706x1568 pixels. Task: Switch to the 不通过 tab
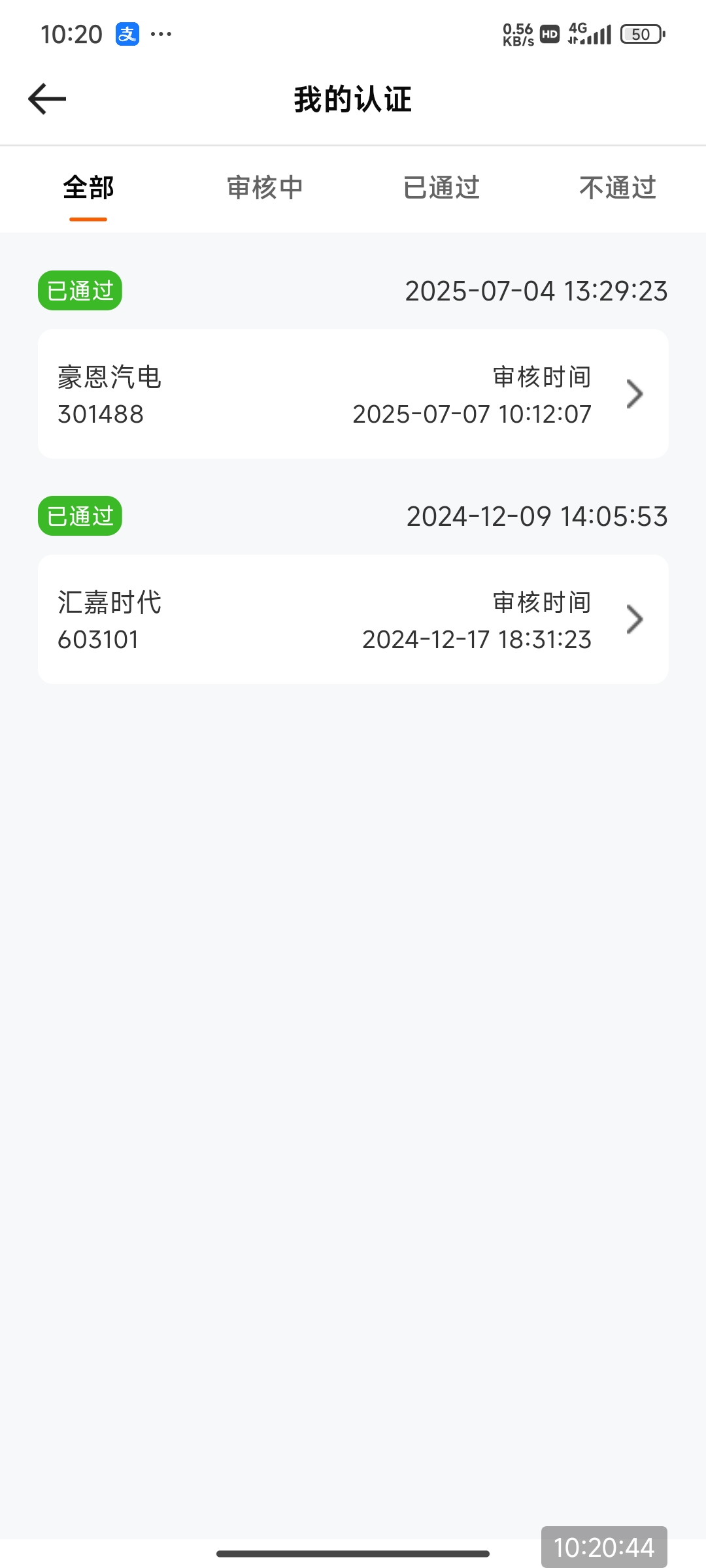[618, 188]
